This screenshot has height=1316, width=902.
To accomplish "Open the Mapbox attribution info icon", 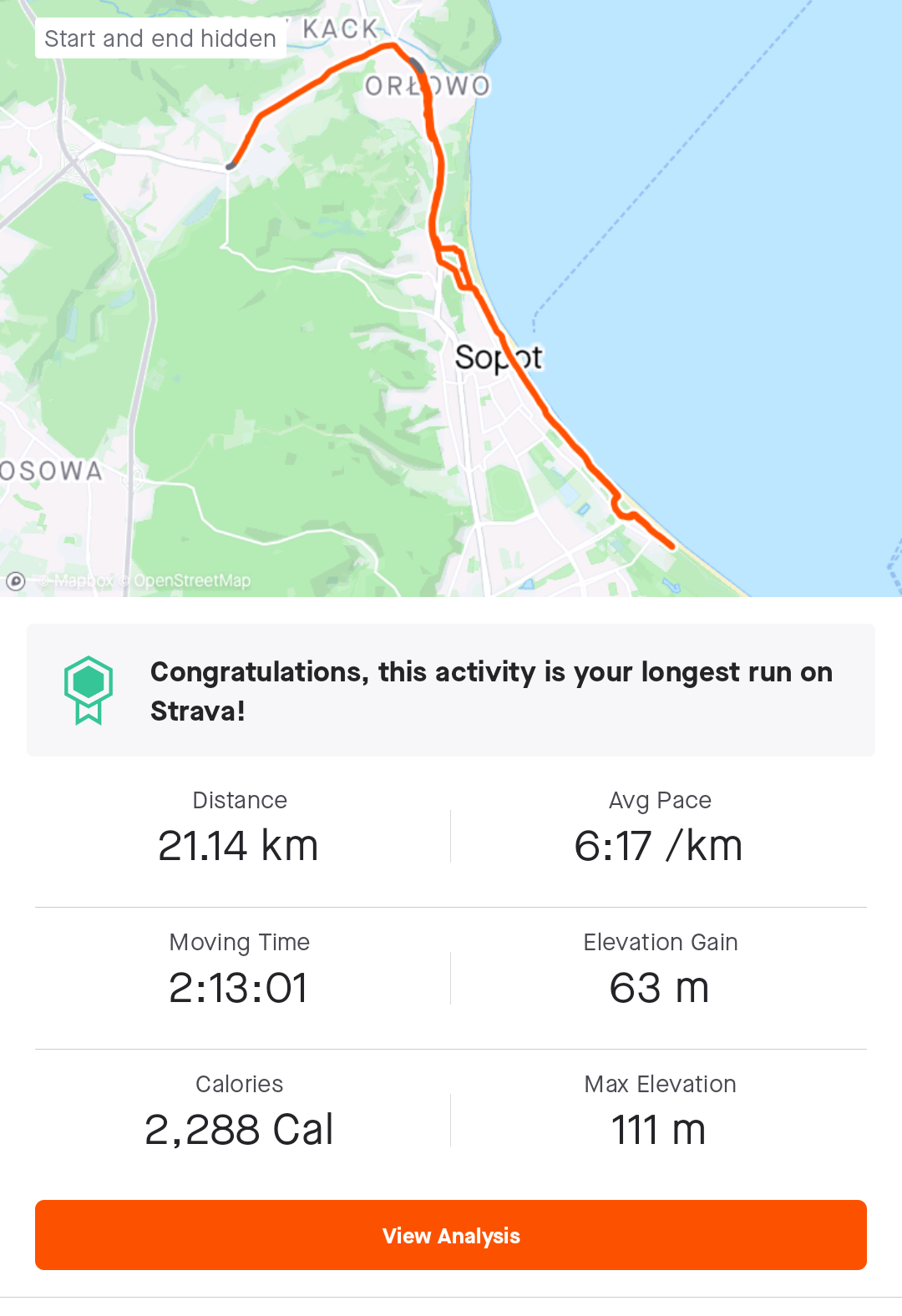I will (x=16, y=581).
